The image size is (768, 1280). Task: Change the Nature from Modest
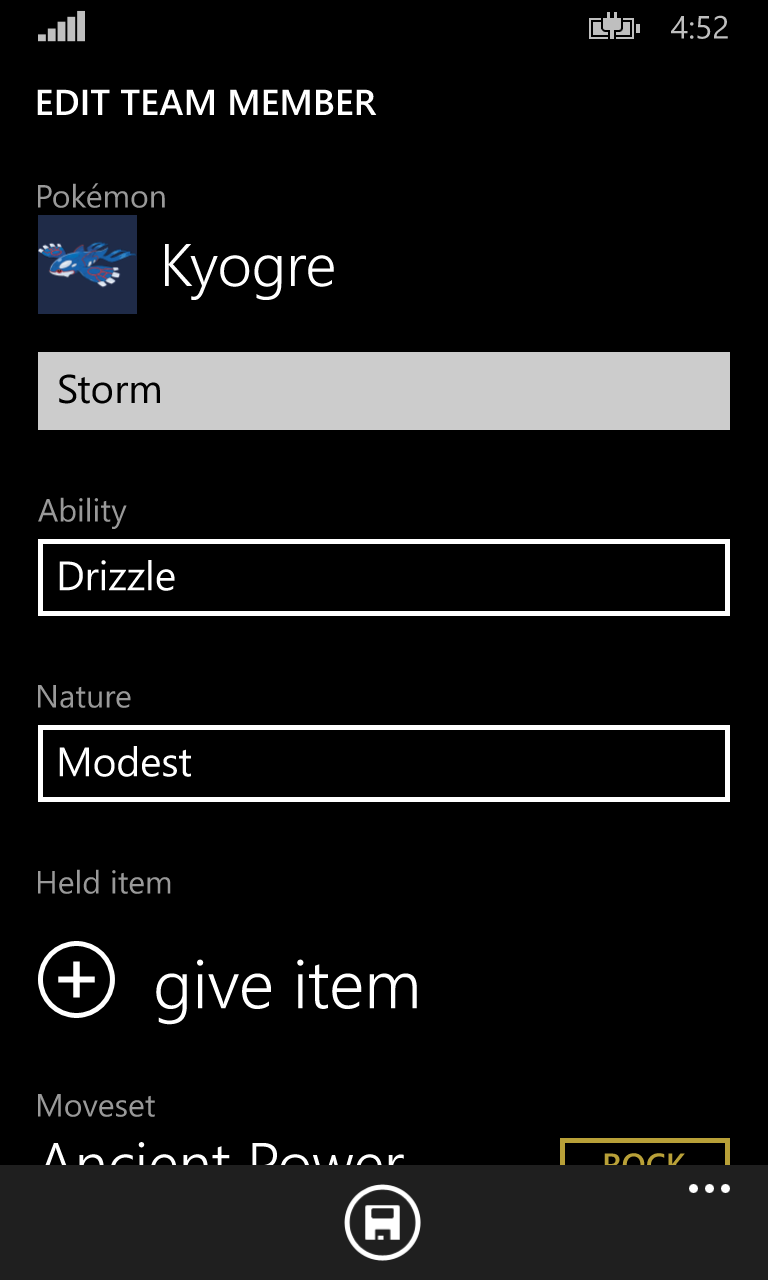coord(383,763)
